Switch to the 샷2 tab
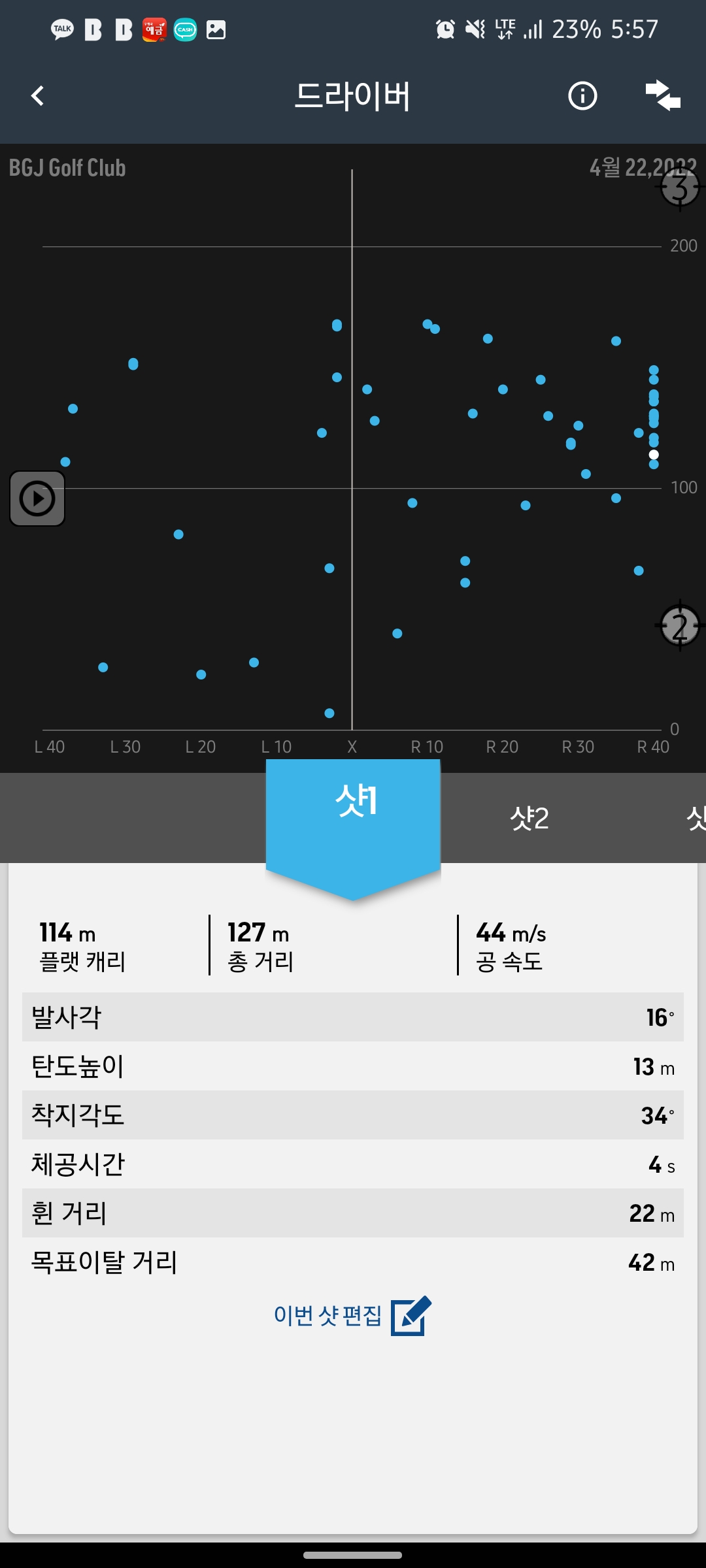Viewport: 706px width, 1568px height. click(529, 818)
